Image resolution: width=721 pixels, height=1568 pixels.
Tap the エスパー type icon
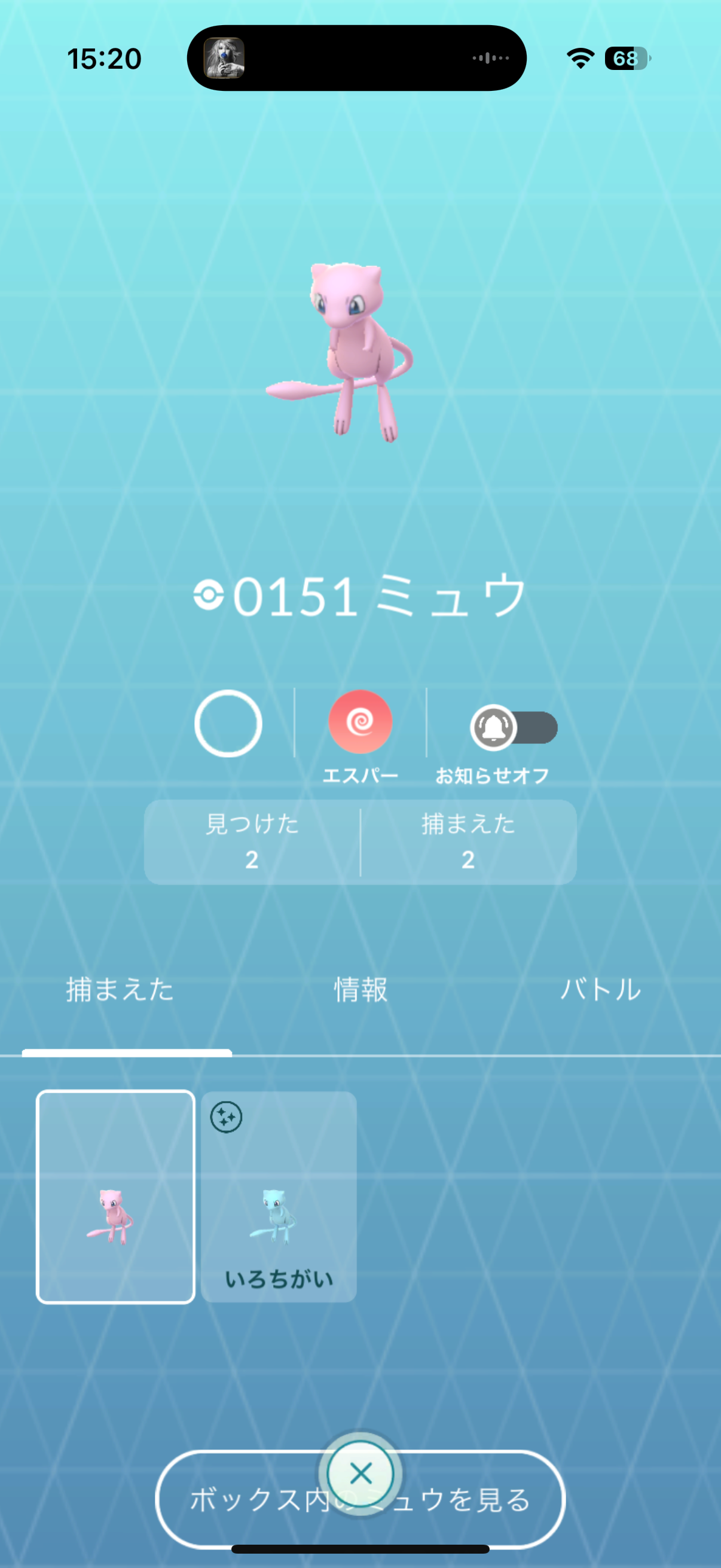pyautogui.click(x=360, y=722)
